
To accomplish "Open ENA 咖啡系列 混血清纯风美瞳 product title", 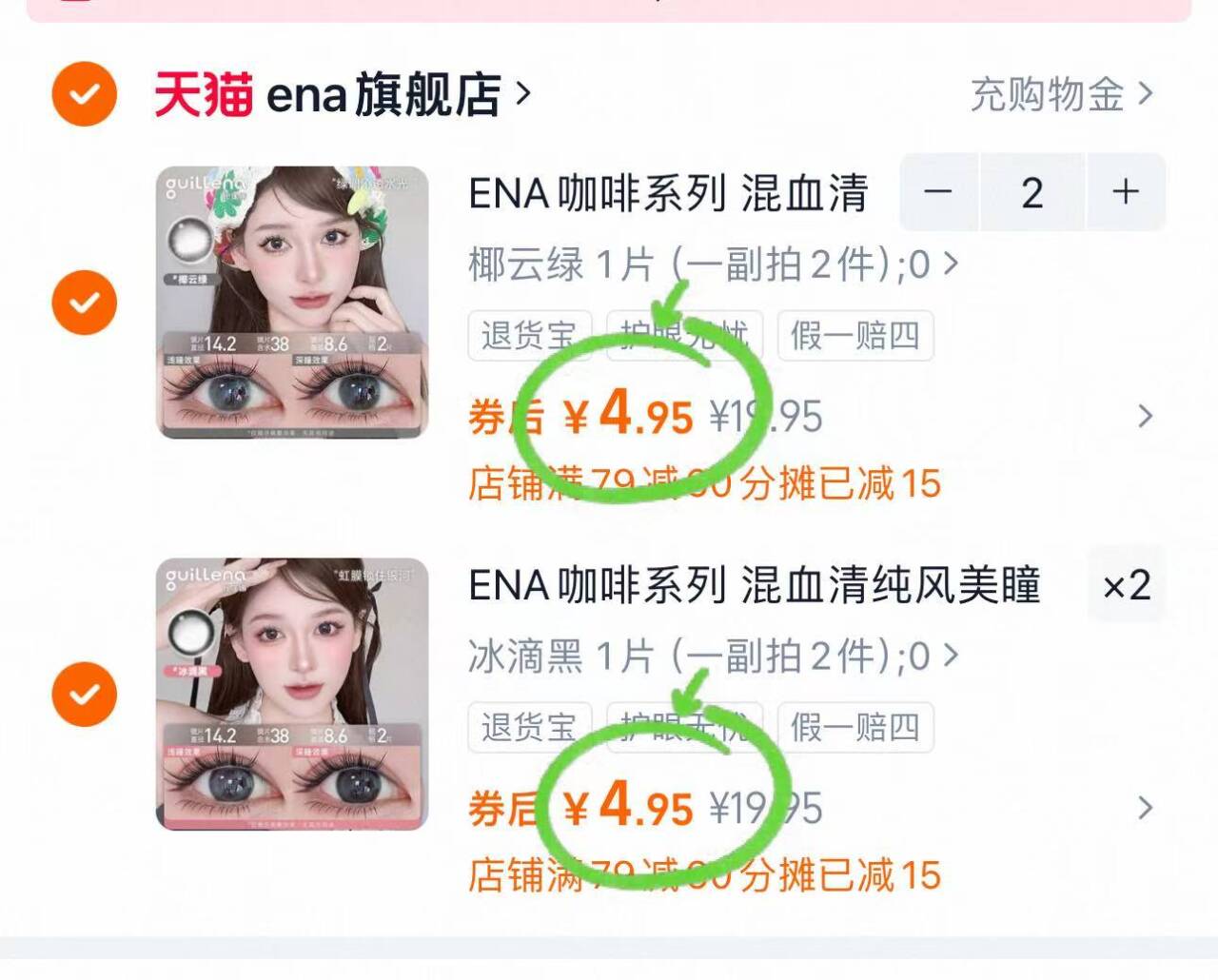I will point(754,585).
